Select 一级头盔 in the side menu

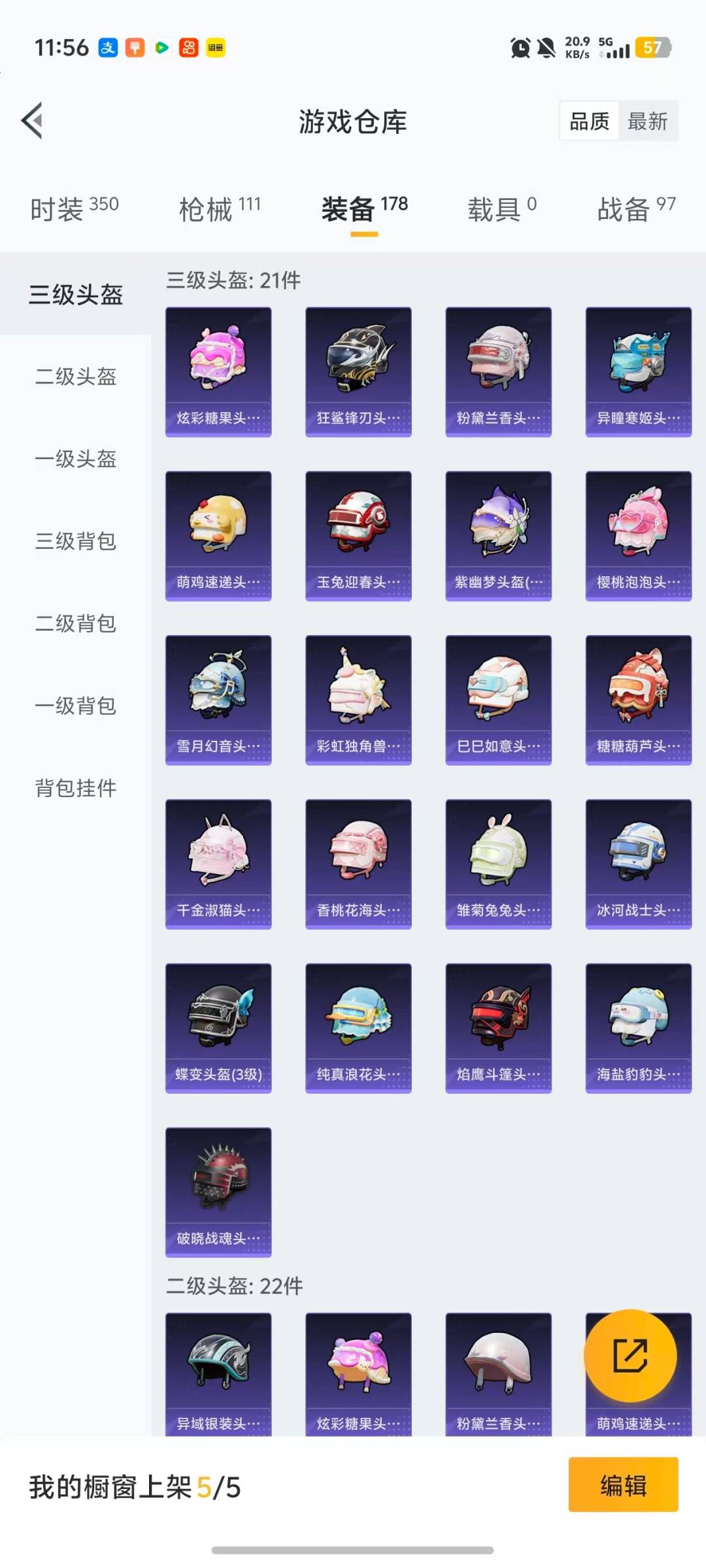coord(76,459)
